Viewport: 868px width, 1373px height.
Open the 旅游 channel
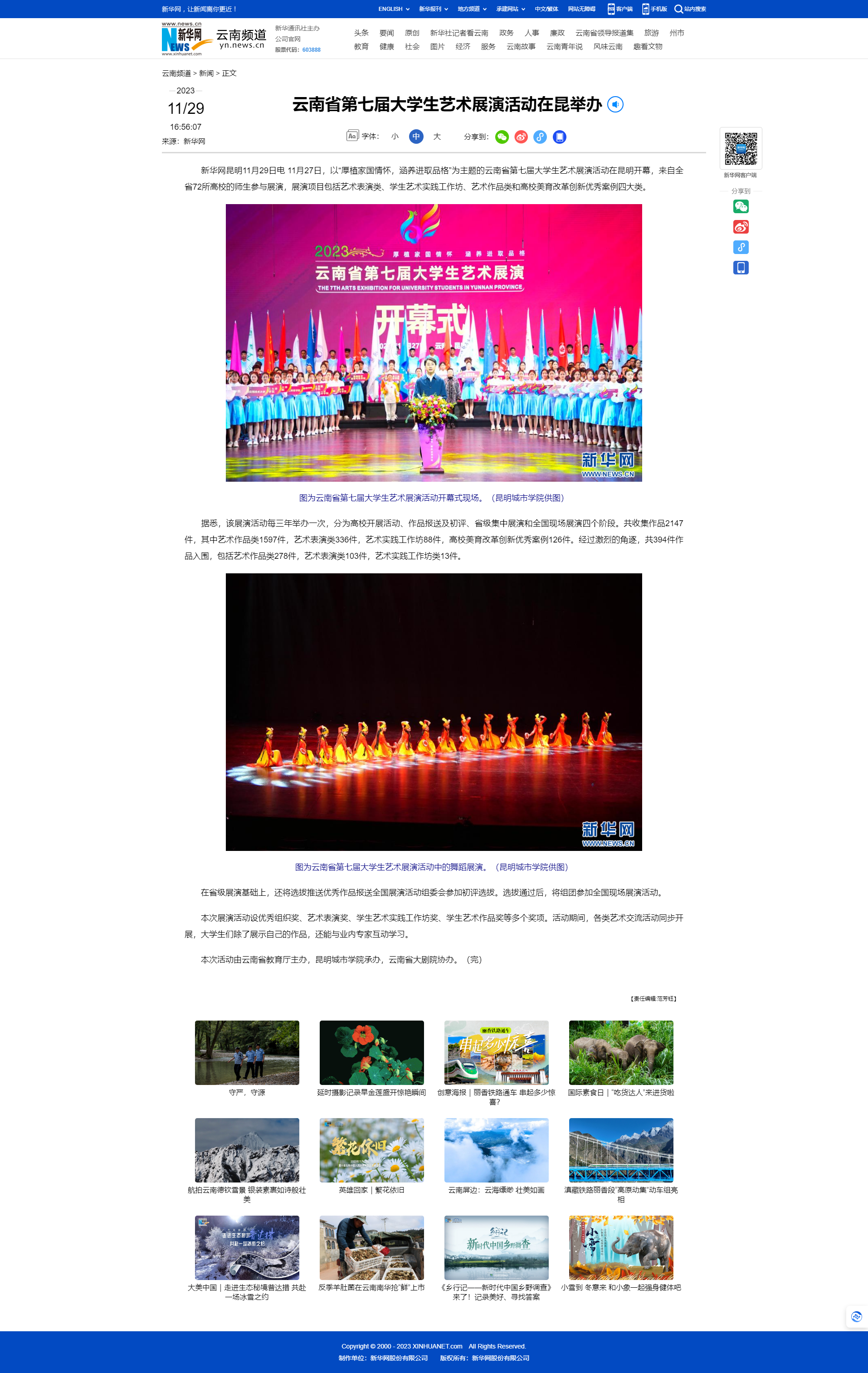651,33
